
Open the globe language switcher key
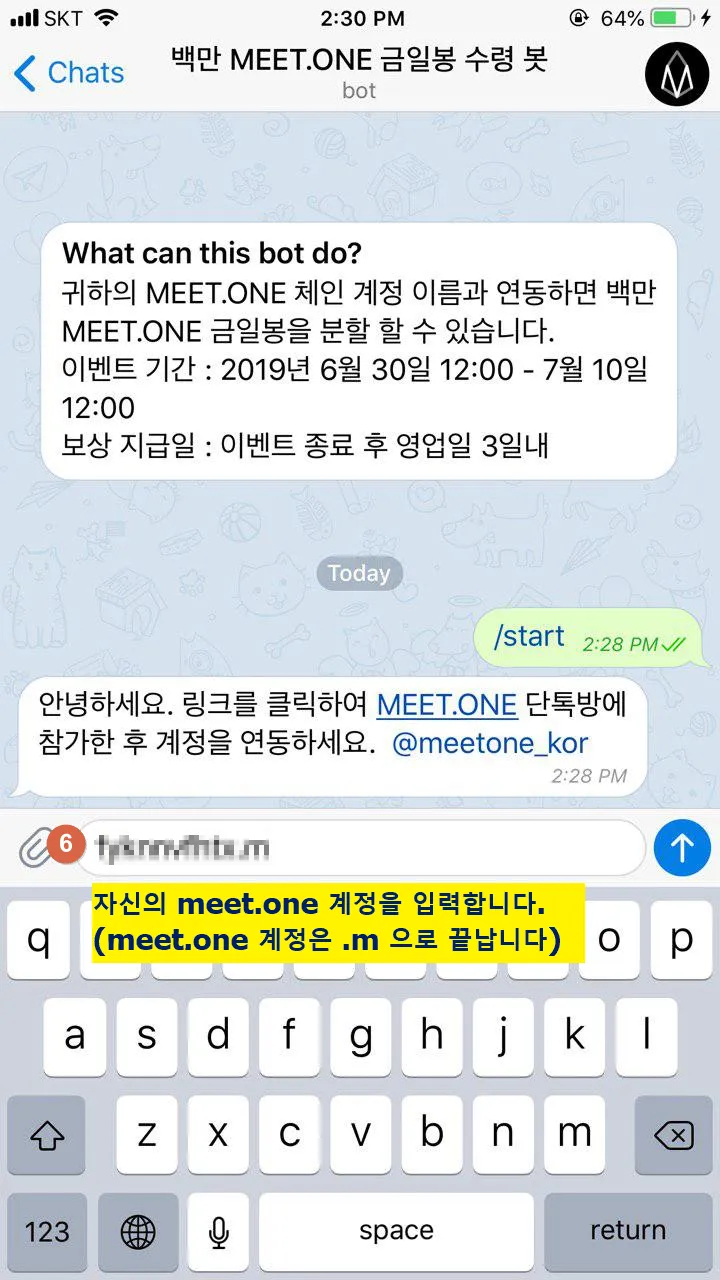pos(138,1231)
